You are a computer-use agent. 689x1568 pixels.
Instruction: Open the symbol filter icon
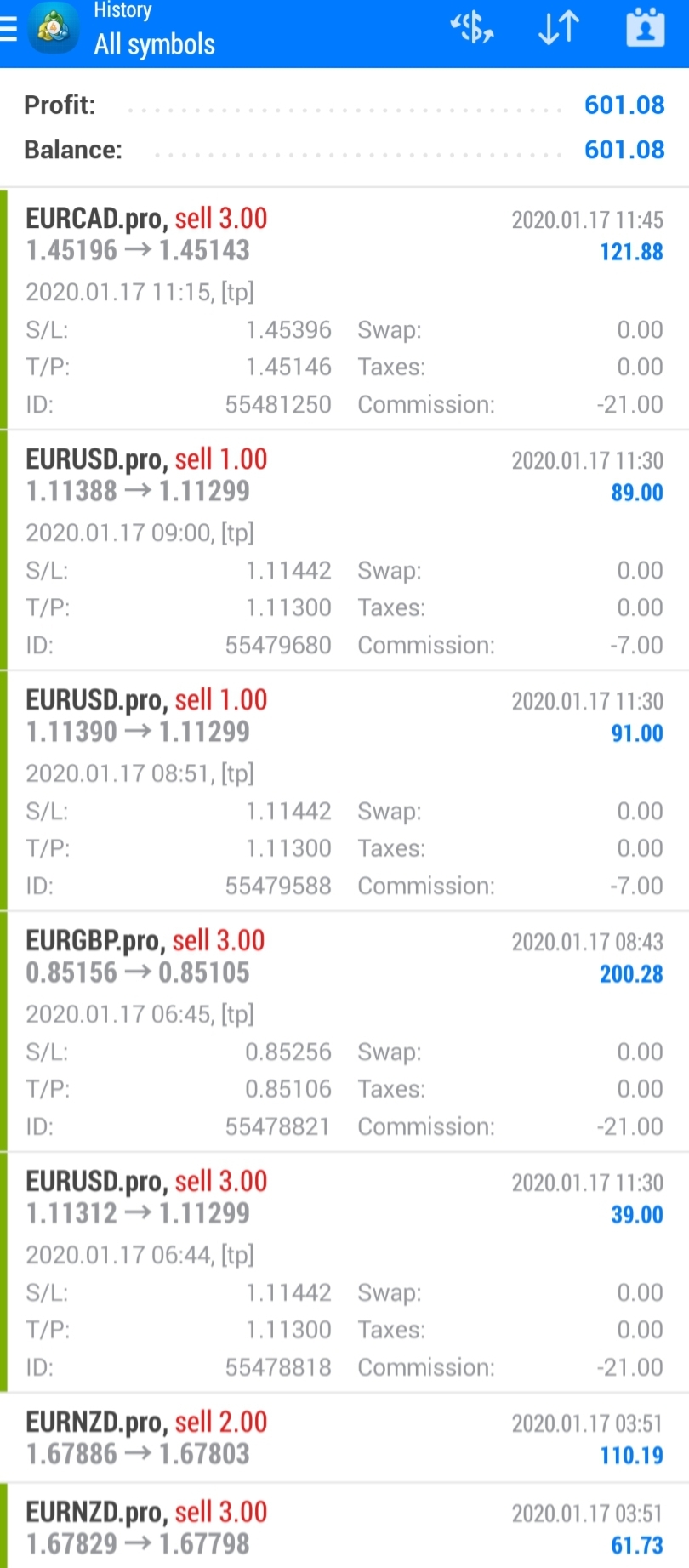pyautogui.click(x=472, y=28)
